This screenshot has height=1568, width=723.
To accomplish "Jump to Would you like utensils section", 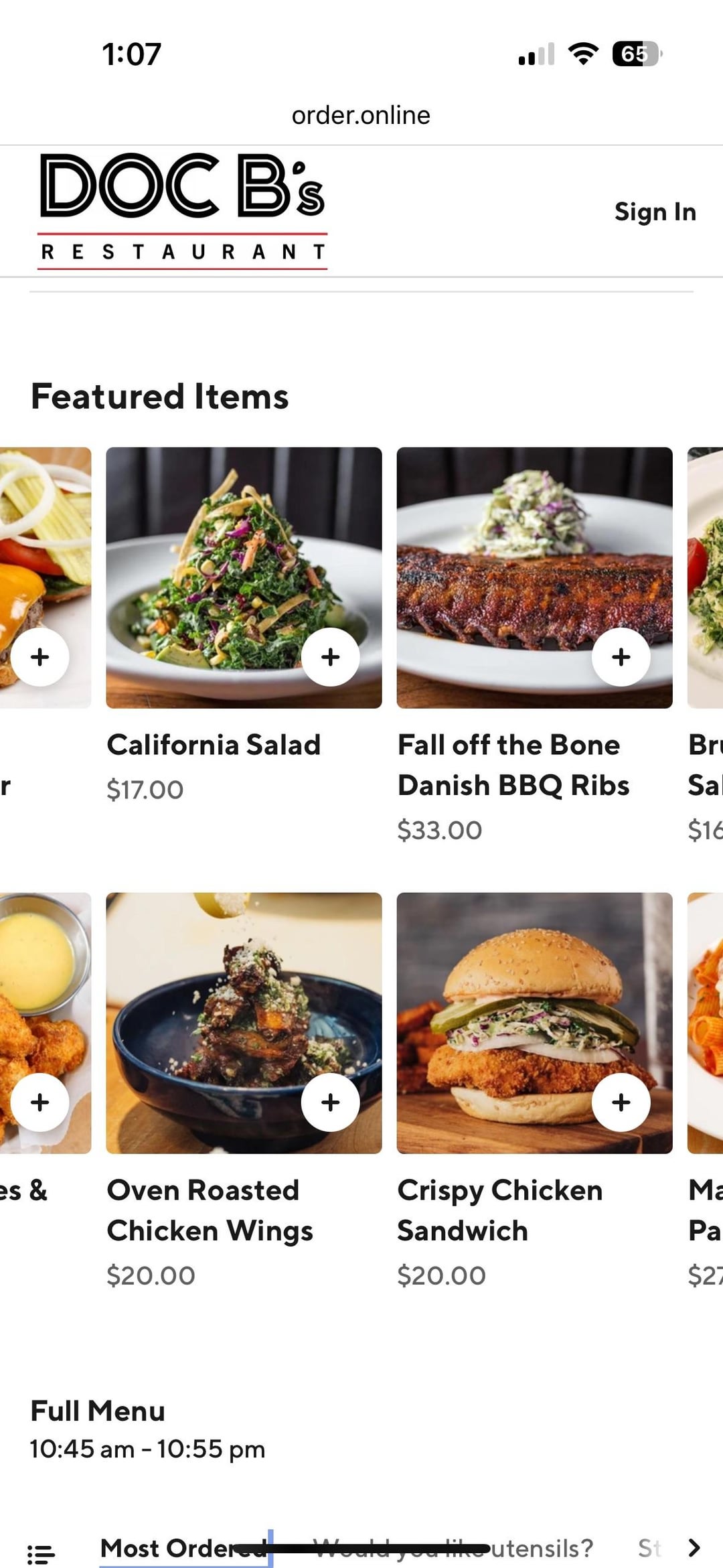I will tap(453, 1548).
